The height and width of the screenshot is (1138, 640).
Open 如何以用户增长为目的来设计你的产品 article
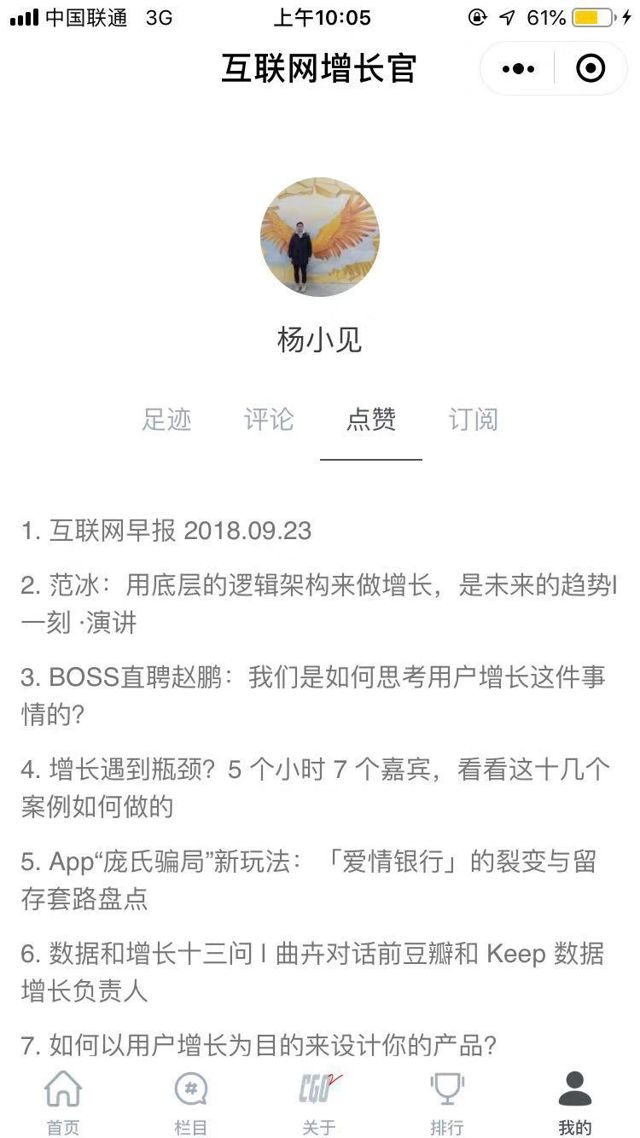260,1047
